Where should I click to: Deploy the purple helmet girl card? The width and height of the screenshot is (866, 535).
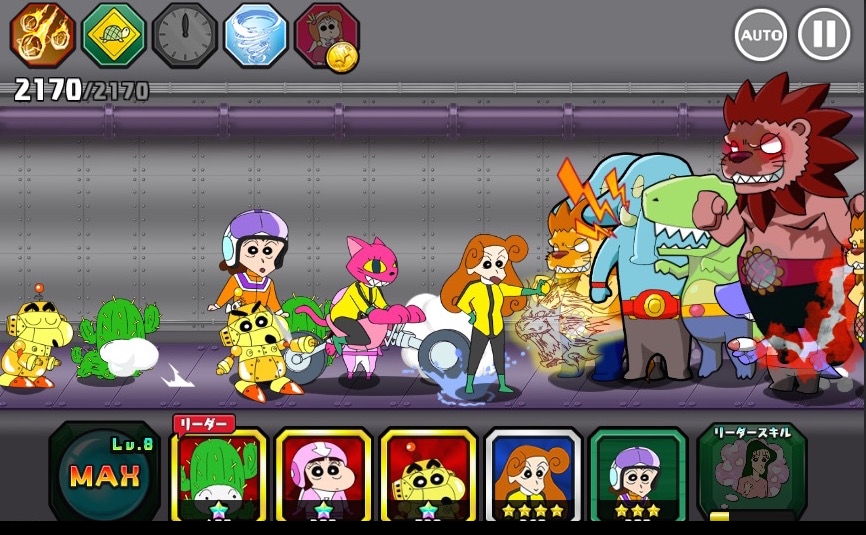click(637, 474)
